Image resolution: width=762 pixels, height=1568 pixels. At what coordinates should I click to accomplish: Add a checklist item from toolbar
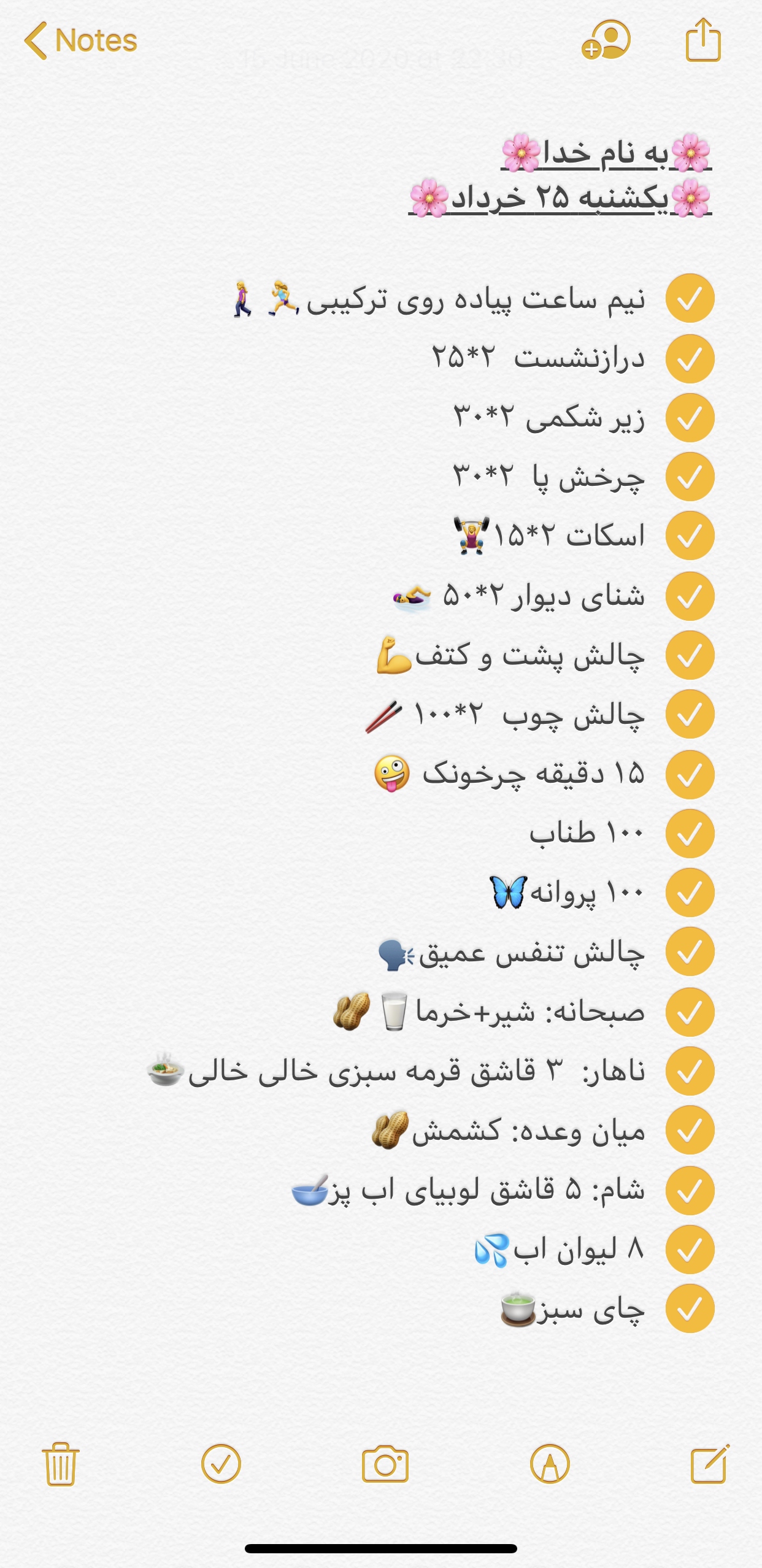tap(221, 1464)
